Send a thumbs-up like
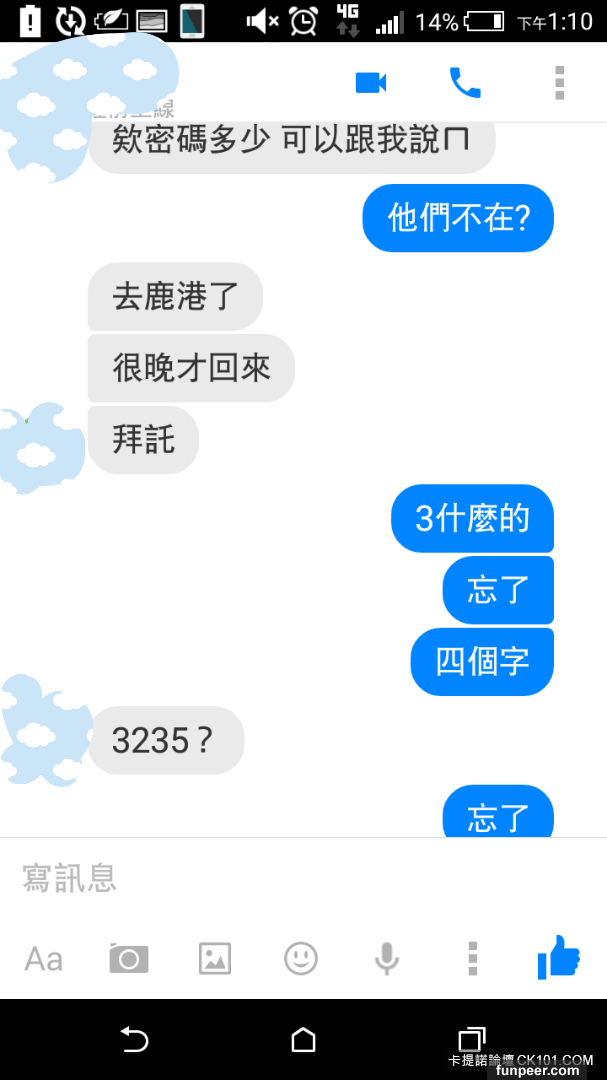 coord(558,958)
